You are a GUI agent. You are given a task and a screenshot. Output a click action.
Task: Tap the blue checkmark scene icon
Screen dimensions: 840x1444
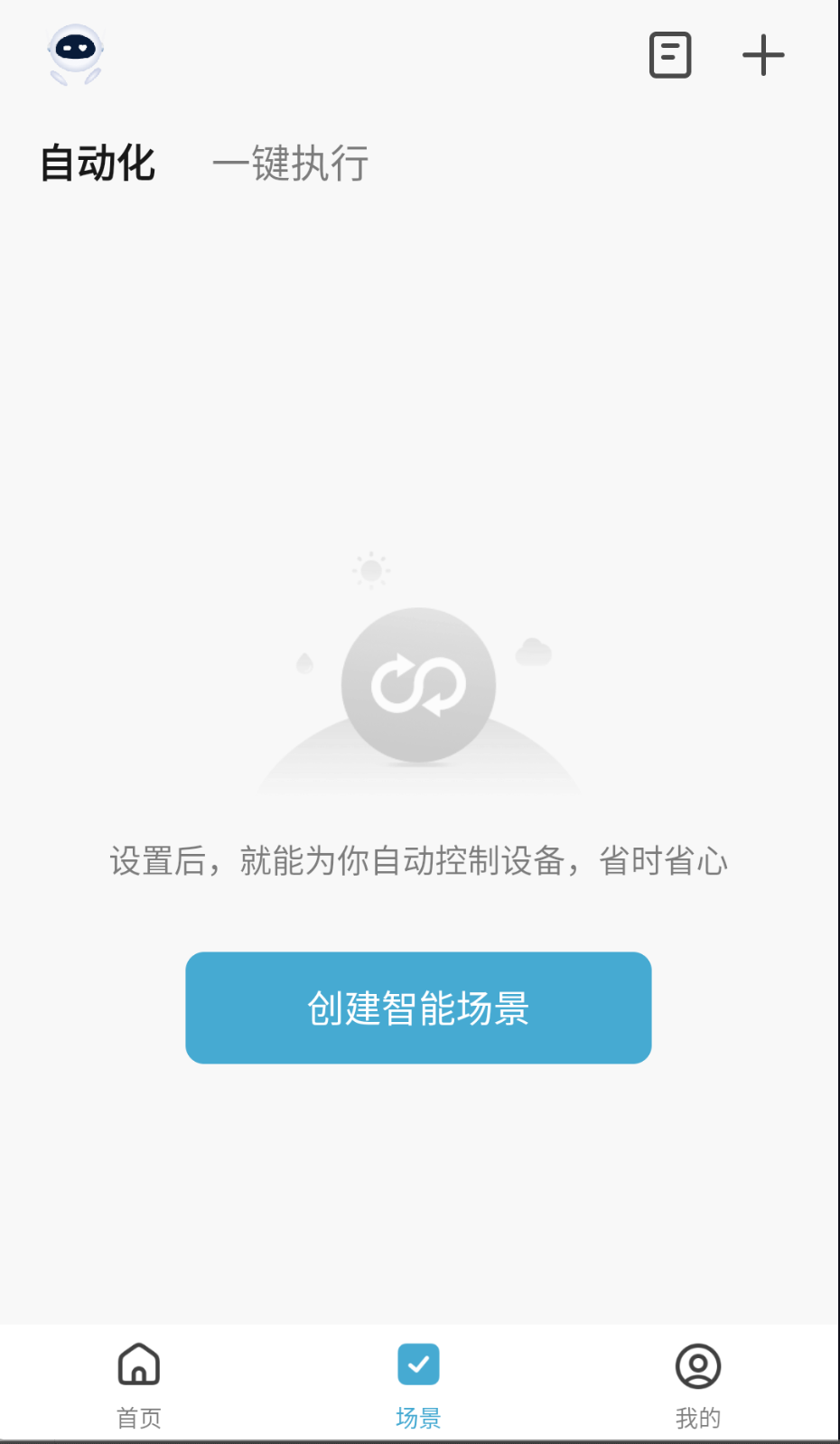(418, 1365)
